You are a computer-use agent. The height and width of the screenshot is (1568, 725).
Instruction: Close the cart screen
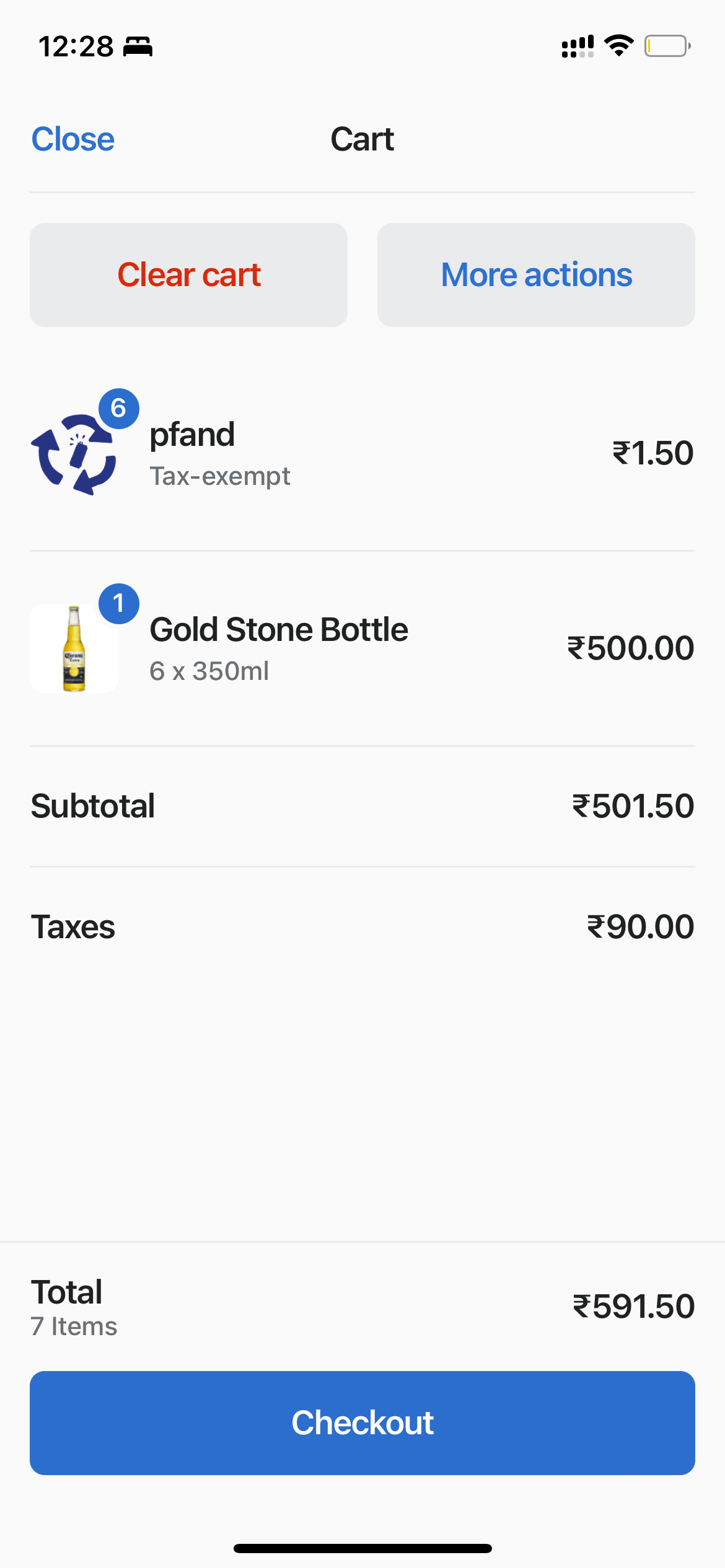[73, 139]
